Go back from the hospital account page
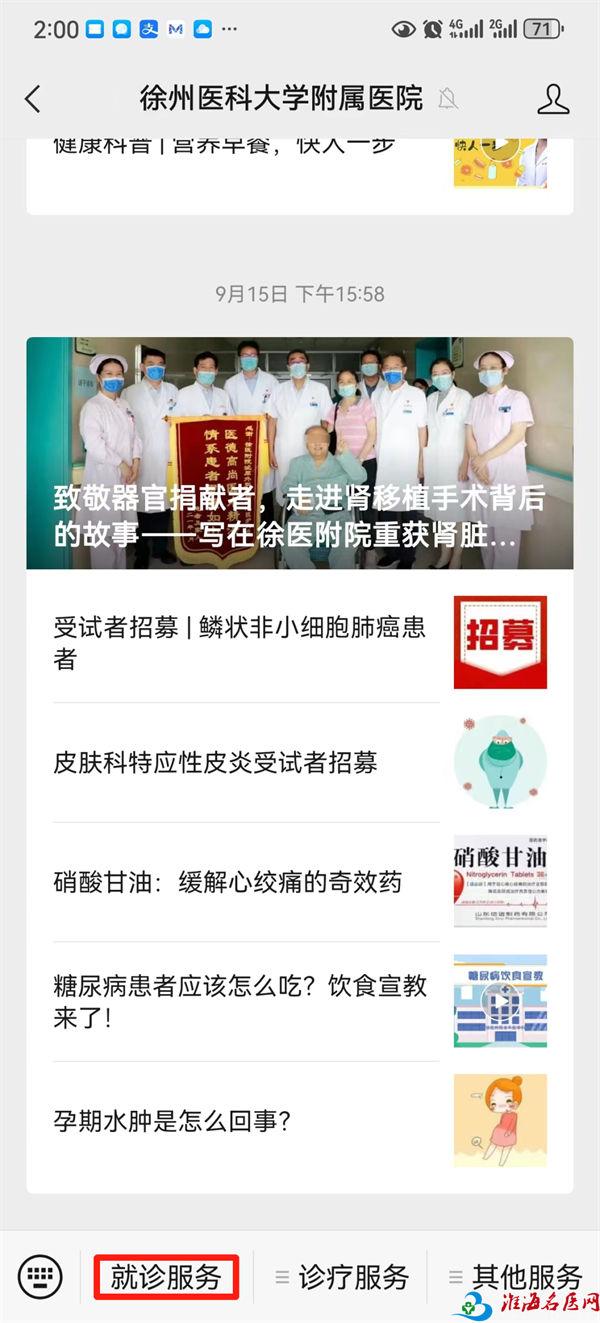Screen dimensions: 600x1323 (x=33, y=98)
